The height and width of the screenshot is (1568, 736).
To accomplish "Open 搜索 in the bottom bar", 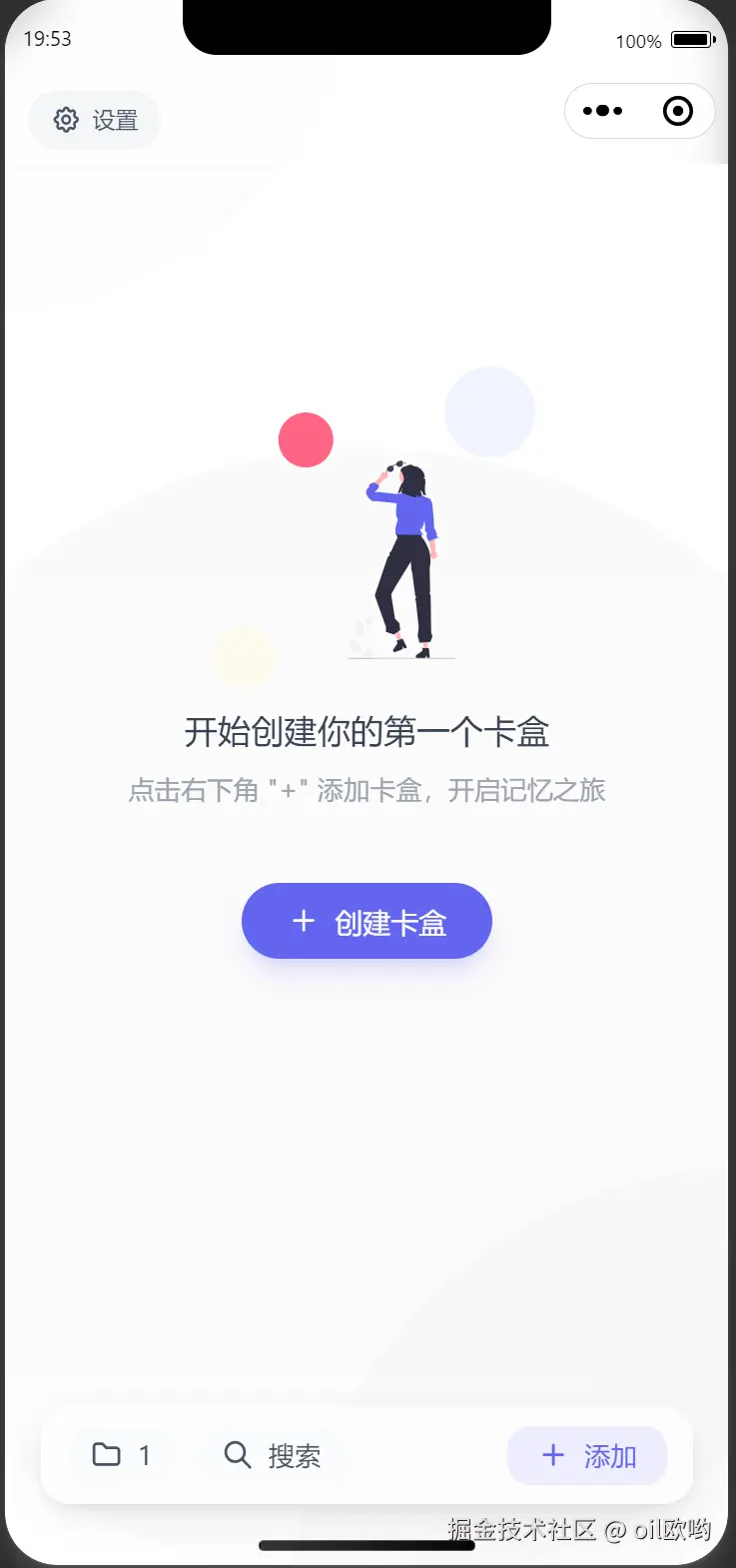I will [272, 1455].
